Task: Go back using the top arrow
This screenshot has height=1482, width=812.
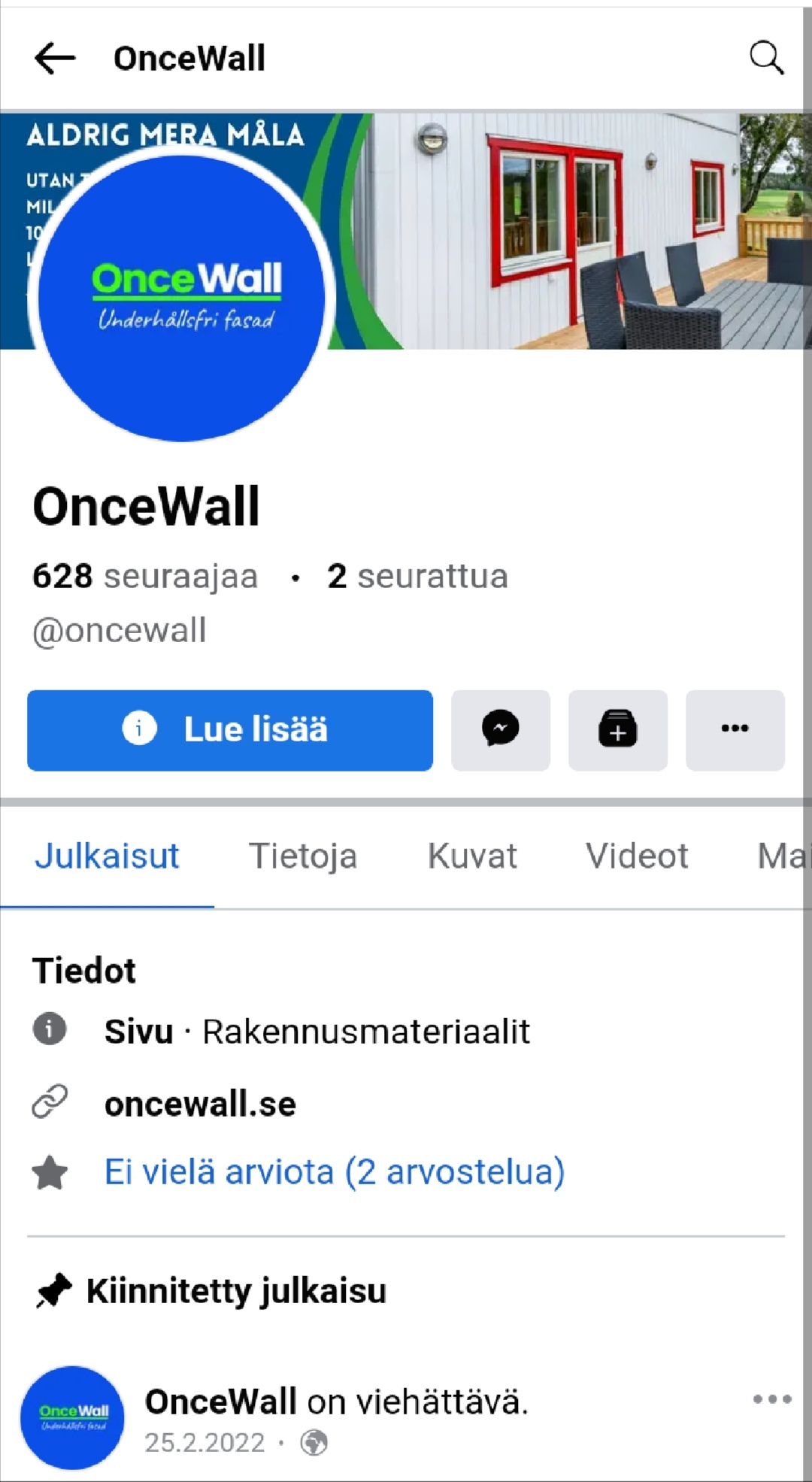Action: coord(55,58)
